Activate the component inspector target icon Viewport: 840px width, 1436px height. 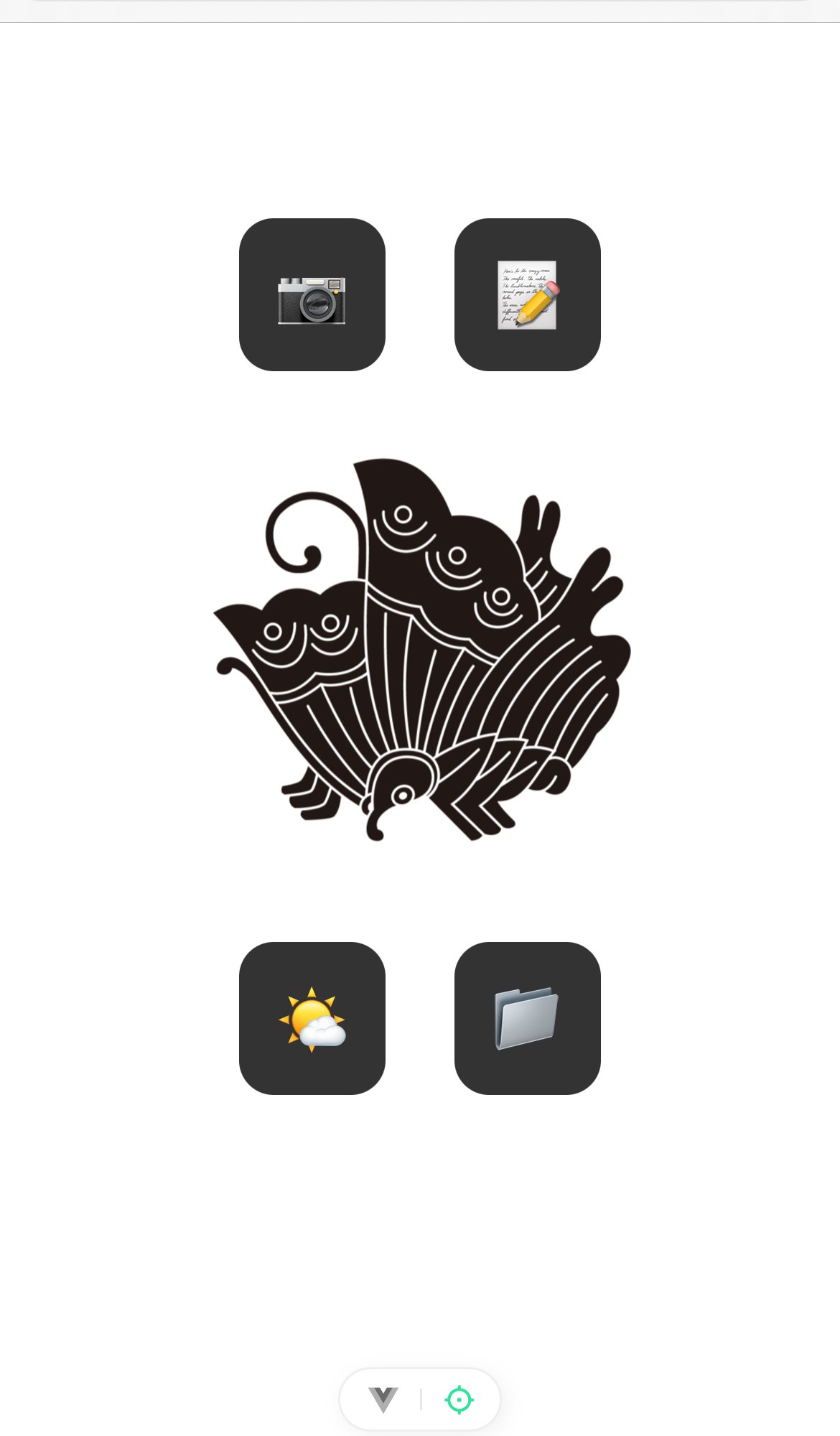coord(459,1399)
